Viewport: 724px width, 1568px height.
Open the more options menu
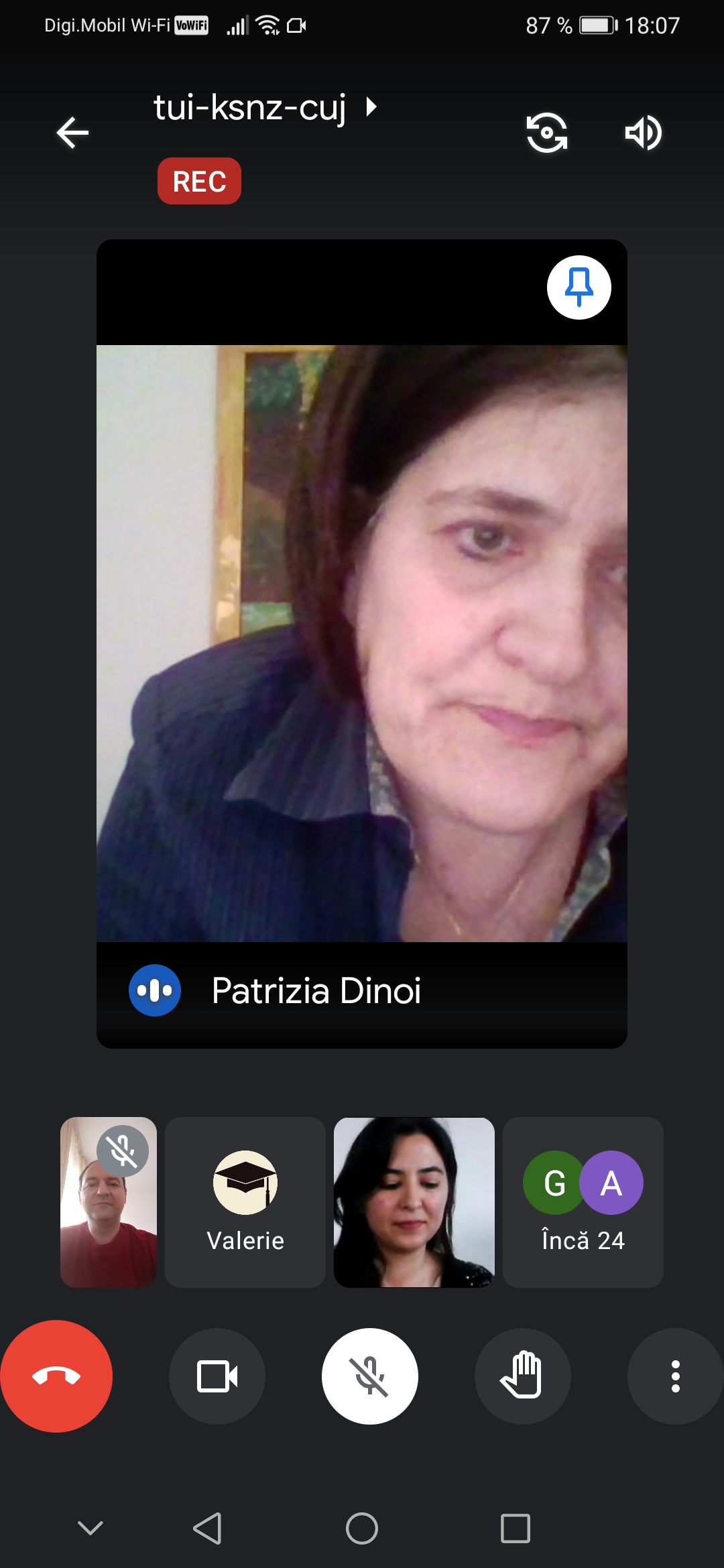point(675,1376)
